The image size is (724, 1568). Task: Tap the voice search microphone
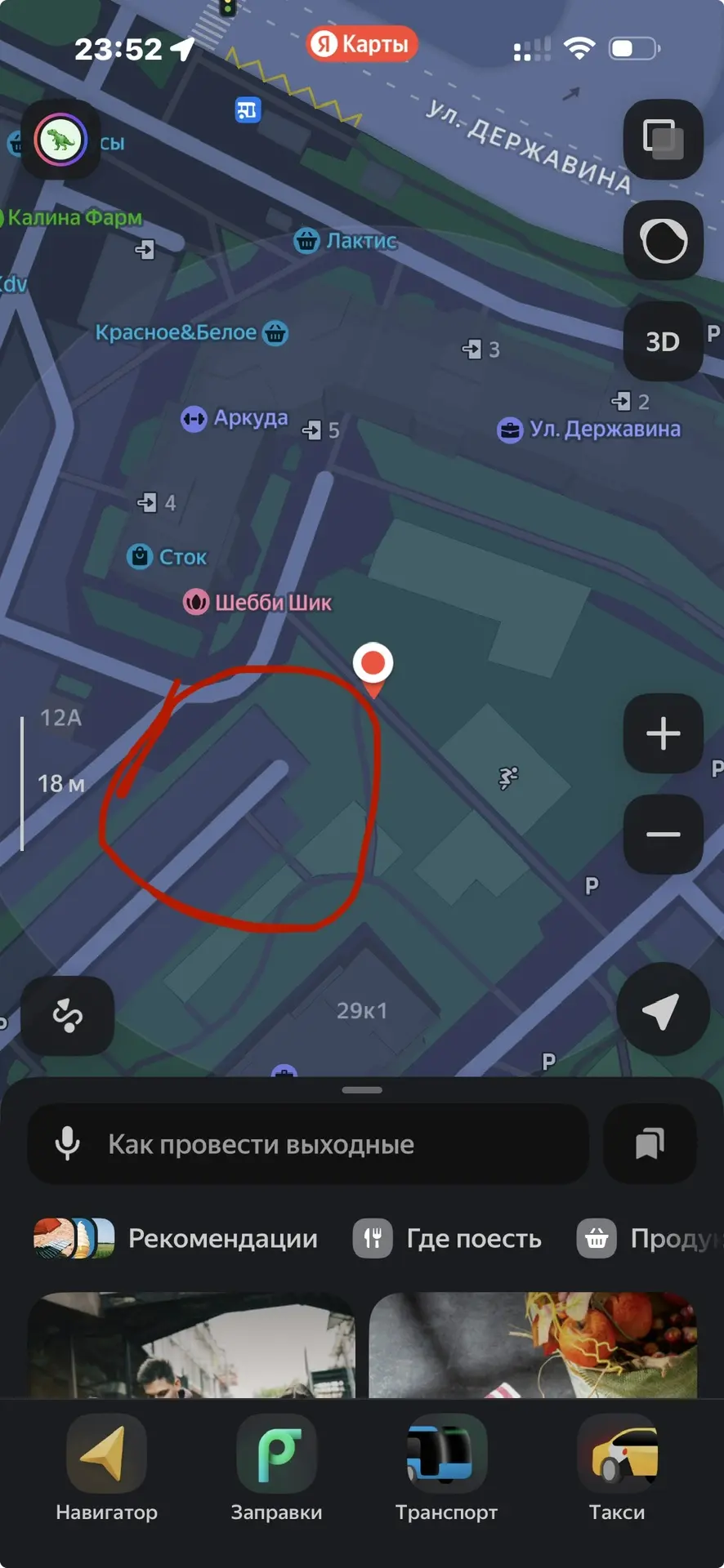(x=68, y=1144)
